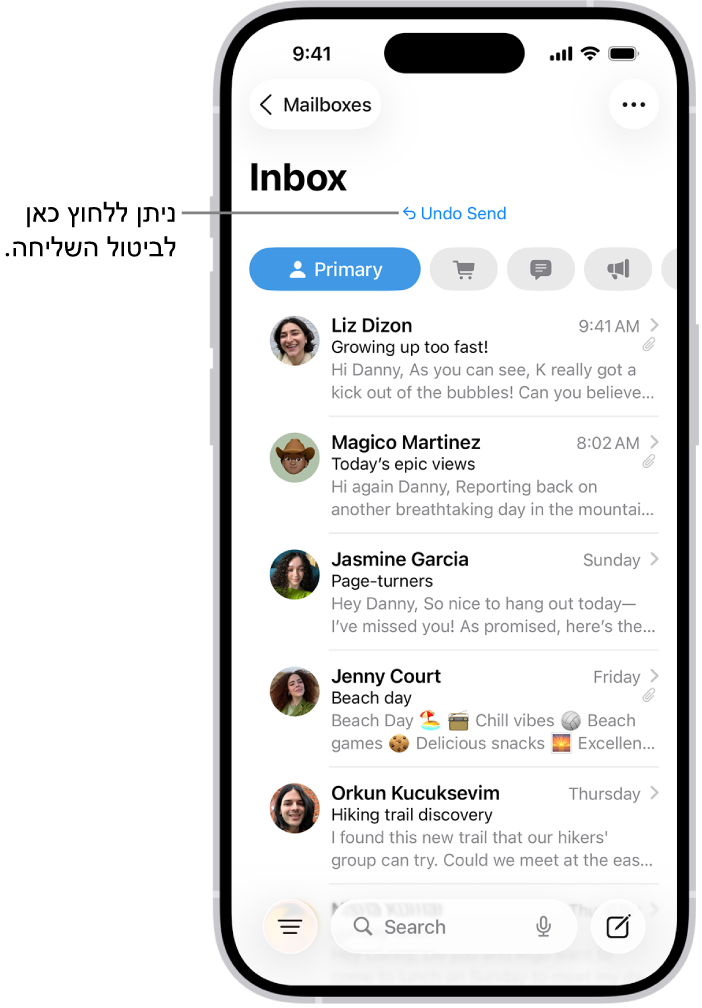Screen dimensions: 702x1008
Task: Open Magico Martinez's email Today's epic views
Action: [480, 476]
